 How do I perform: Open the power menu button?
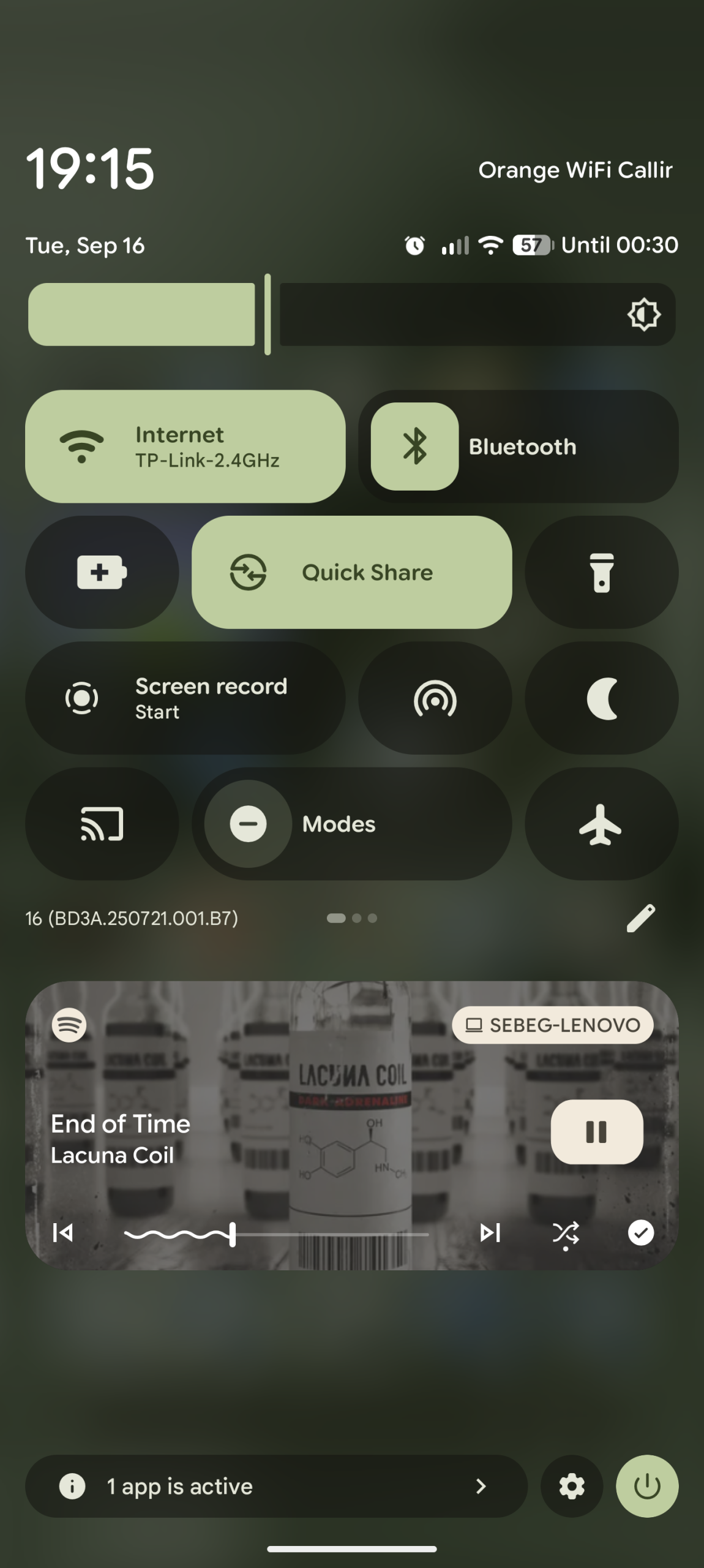646,1487
